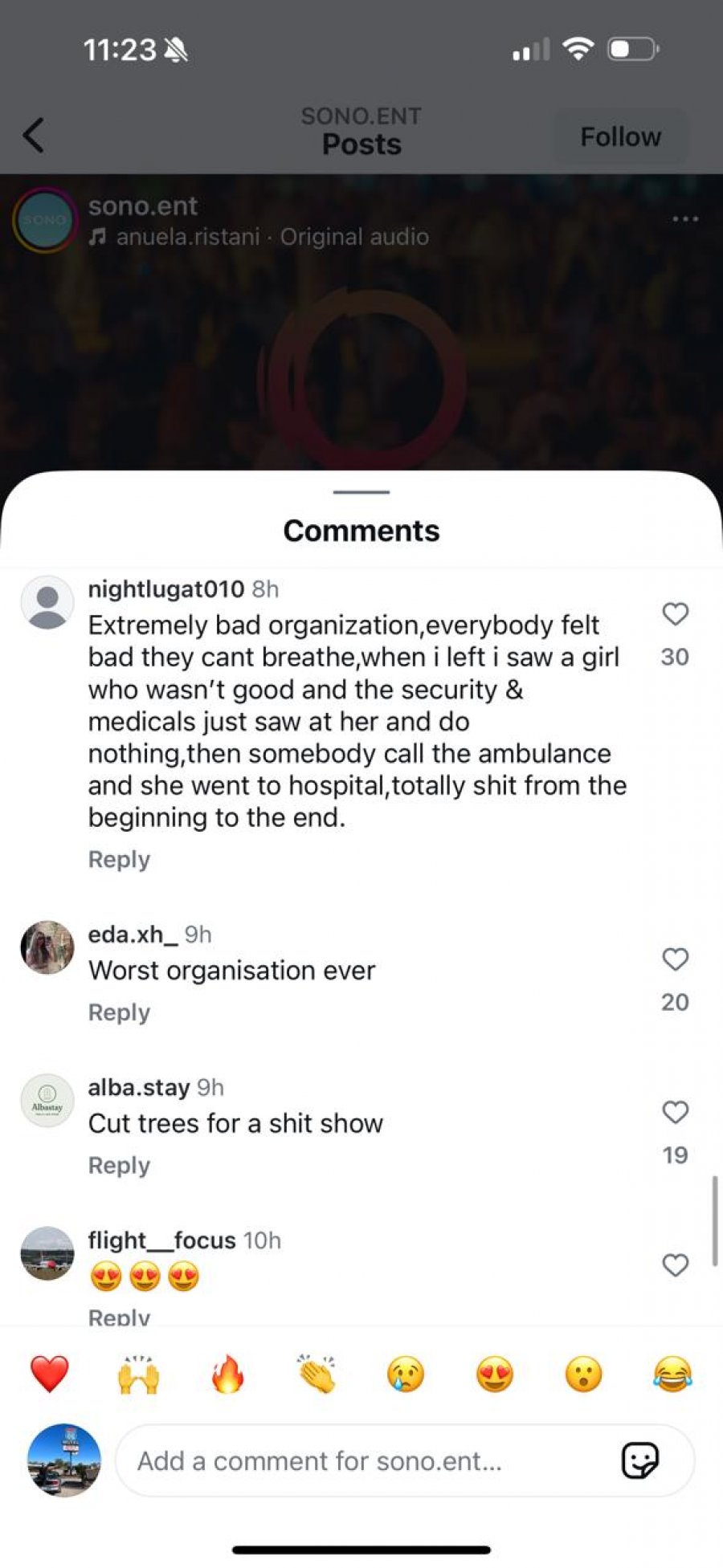This screenshot has width=723, height=1568.
Task: Like alba.stay's comment
Action: (x=675, y=1113)
